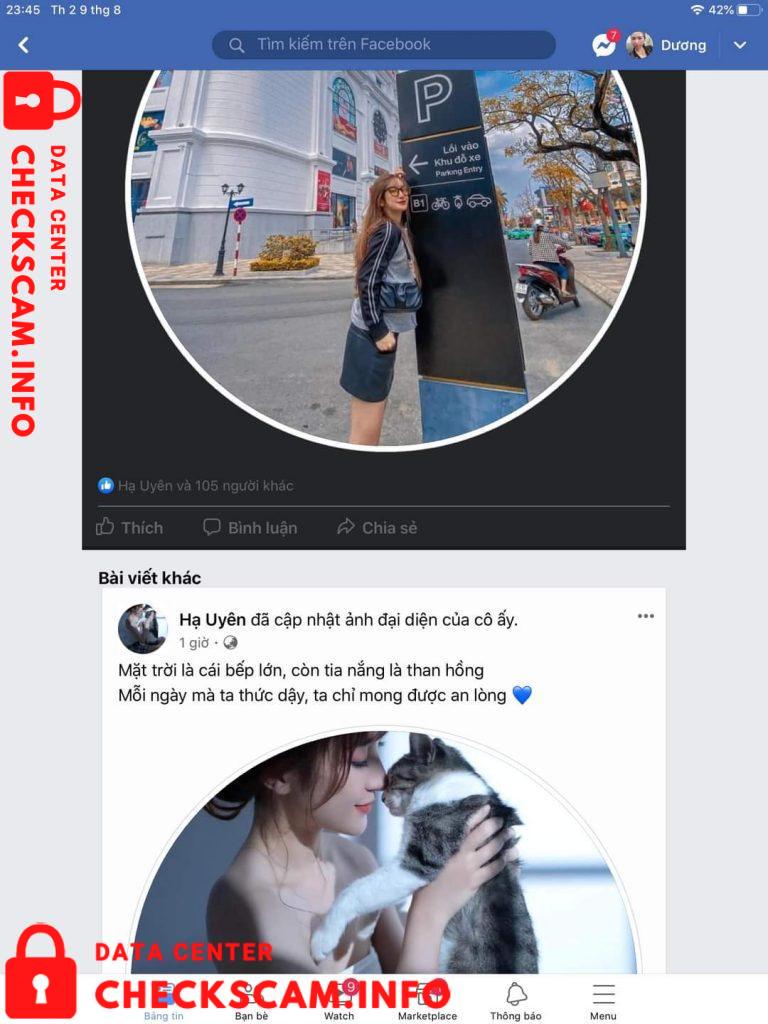Open the cat profile picture post
The height and width of the screenshot is (1024, 768).
384,850
